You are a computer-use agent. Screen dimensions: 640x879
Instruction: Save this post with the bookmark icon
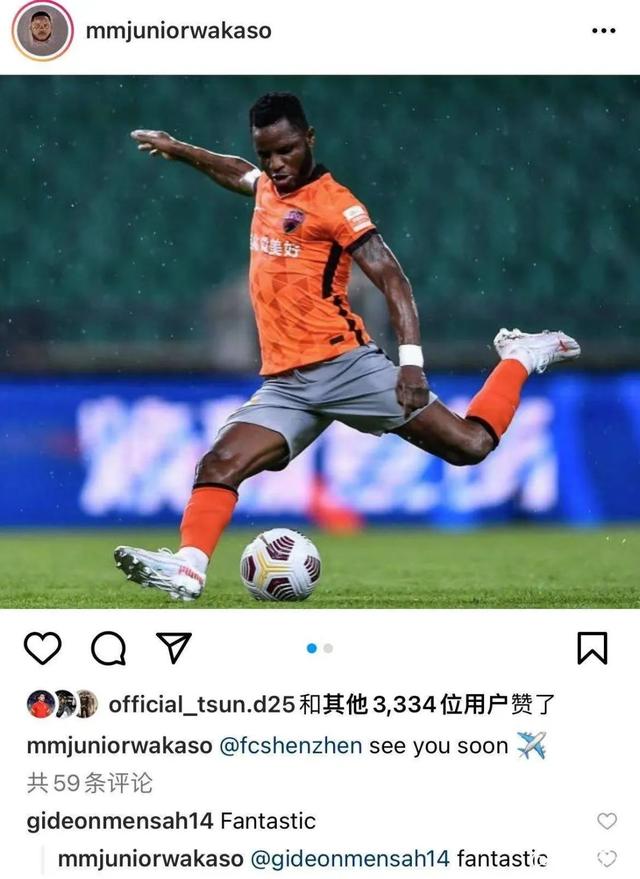tap(592, 648)
